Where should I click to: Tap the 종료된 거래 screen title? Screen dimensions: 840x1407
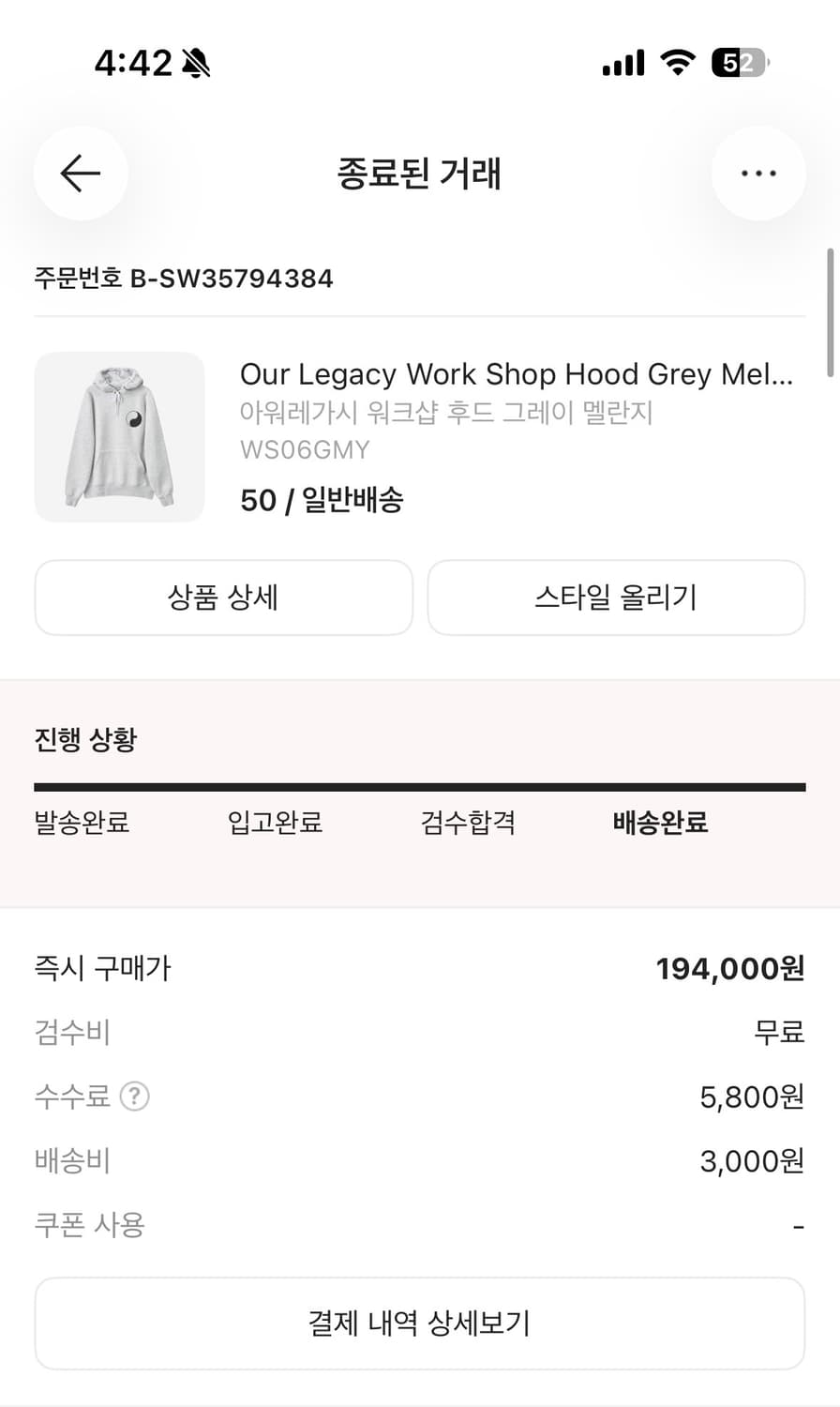pos(420,174)
